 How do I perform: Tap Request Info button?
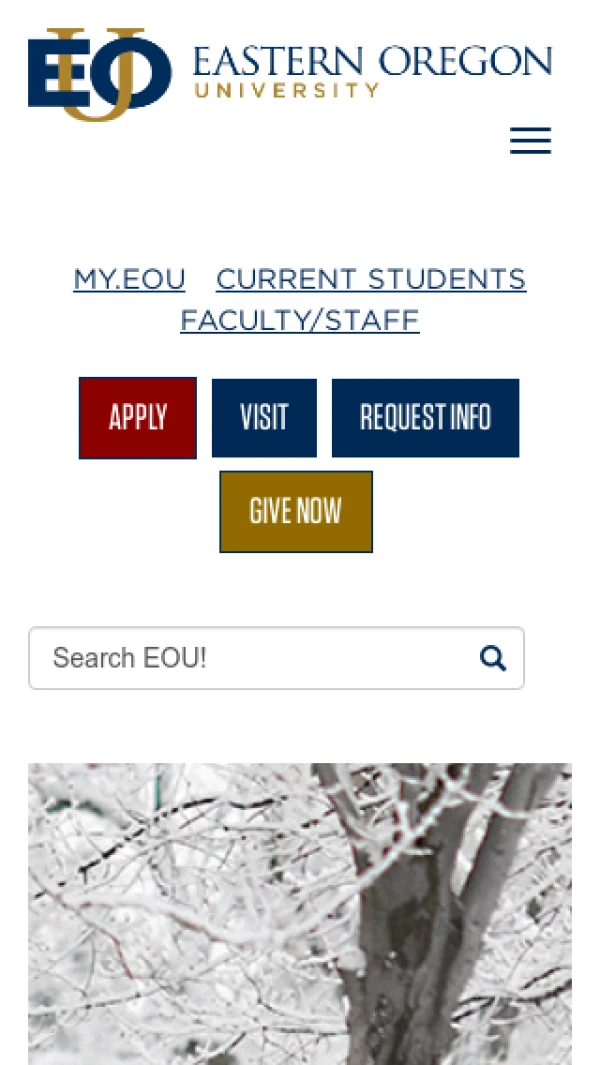point(425,418)
